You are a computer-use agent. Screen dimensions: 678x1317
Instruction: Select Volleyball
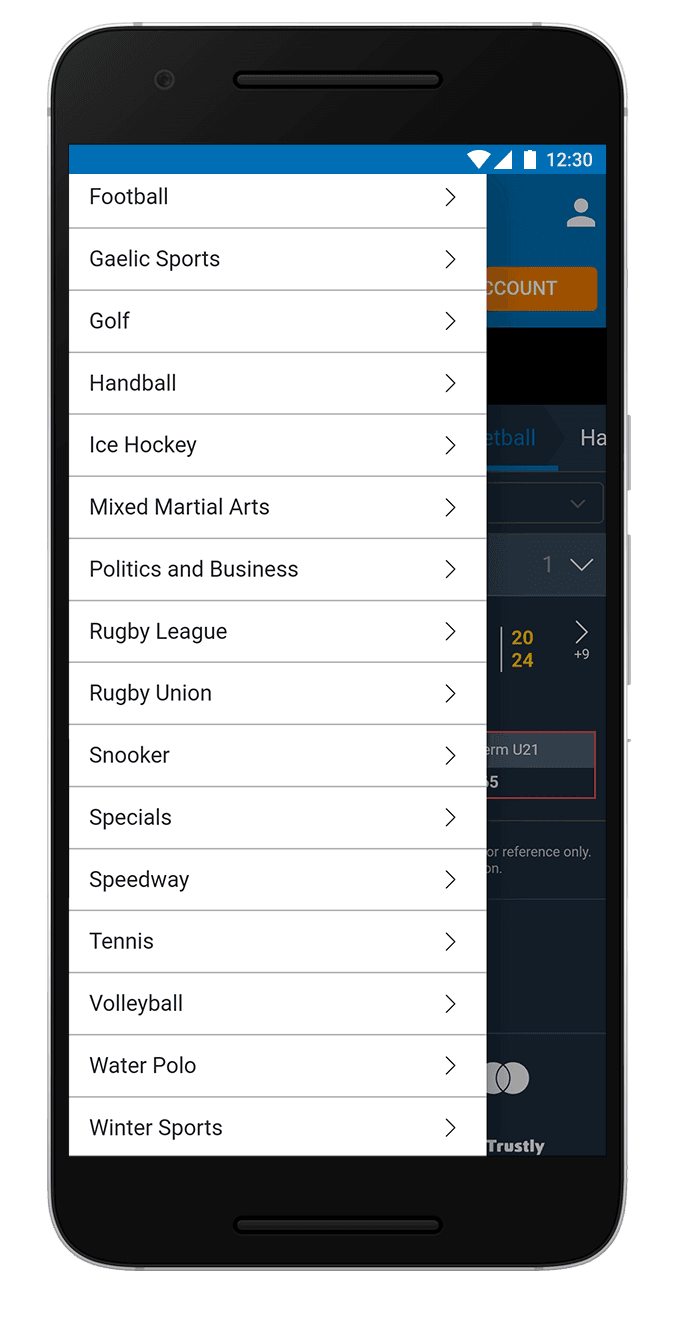pyautogui.click(x=277, y=1003)
